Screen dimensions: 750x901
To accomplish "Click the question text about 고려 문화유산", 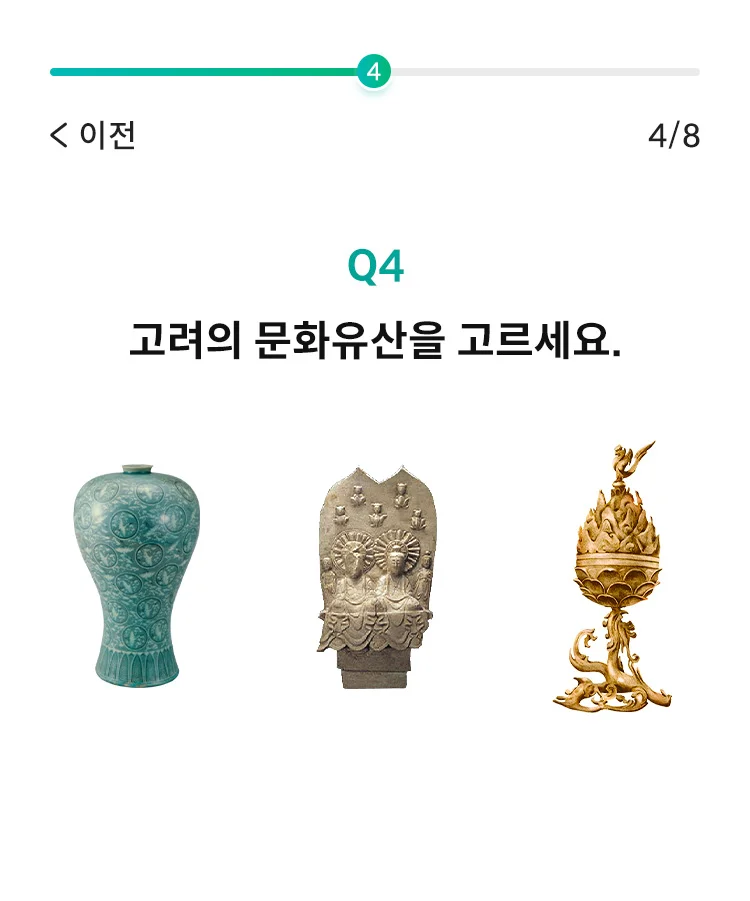I will point(374,337).
